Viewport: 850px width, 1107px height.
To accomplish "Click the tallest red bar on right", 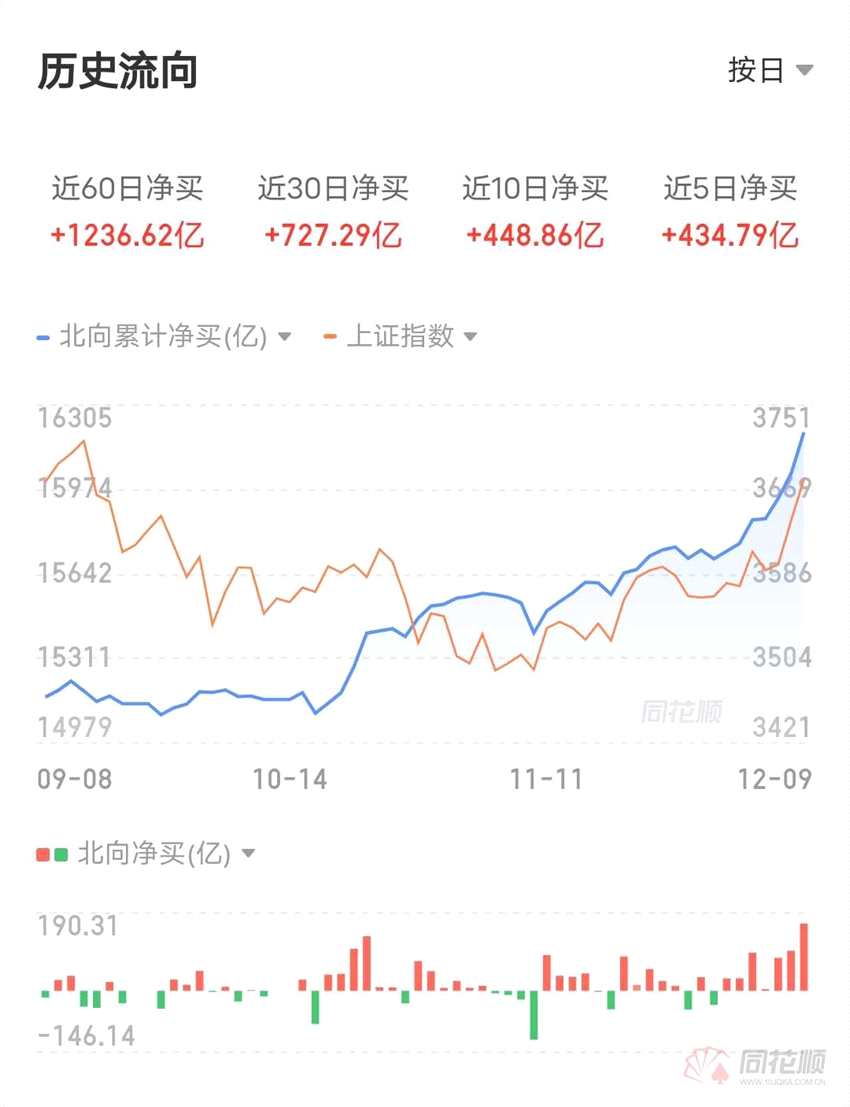I will click(x=805, y=955).
